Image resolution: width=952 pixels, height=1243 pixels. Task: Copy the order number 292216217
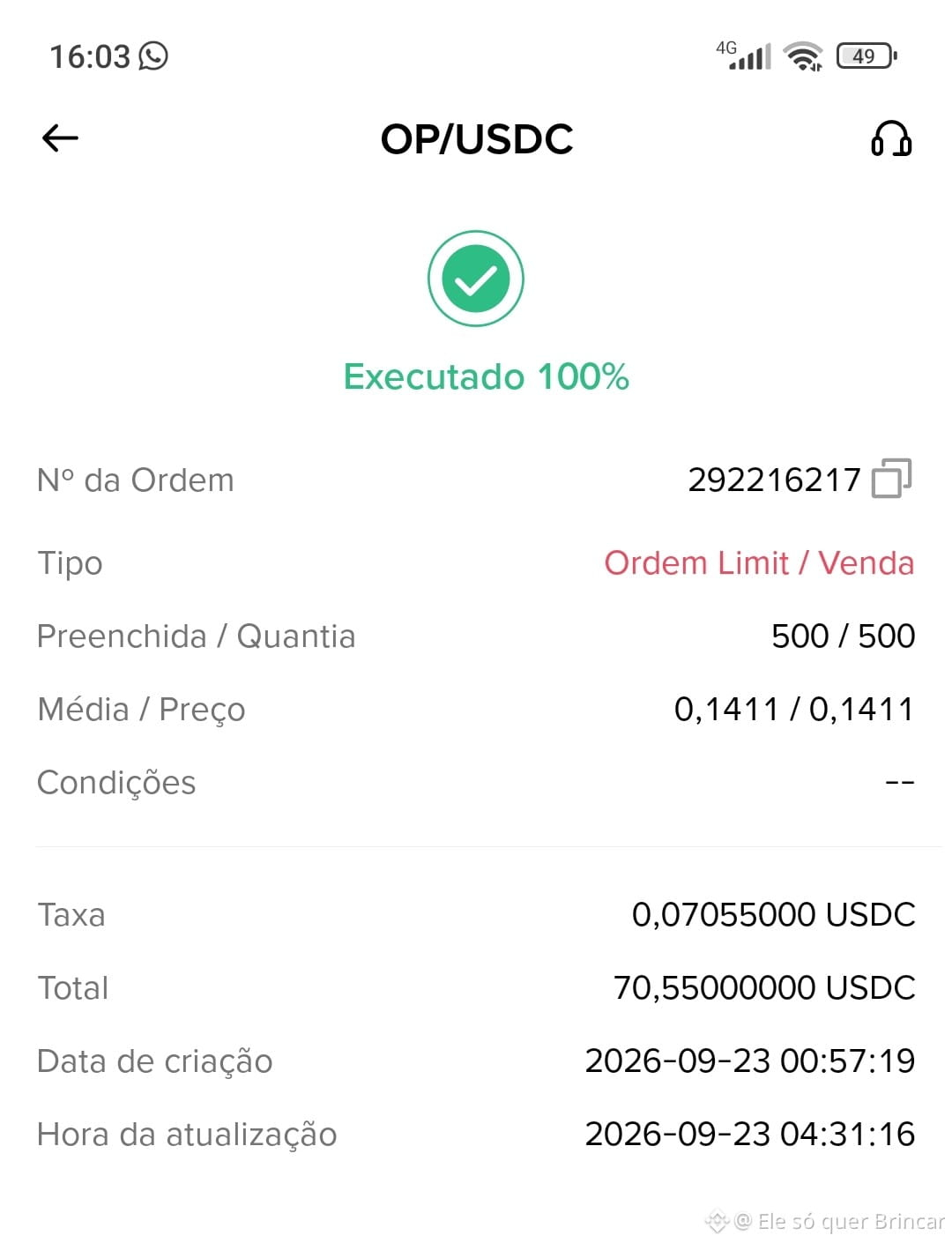pos(891,479)
